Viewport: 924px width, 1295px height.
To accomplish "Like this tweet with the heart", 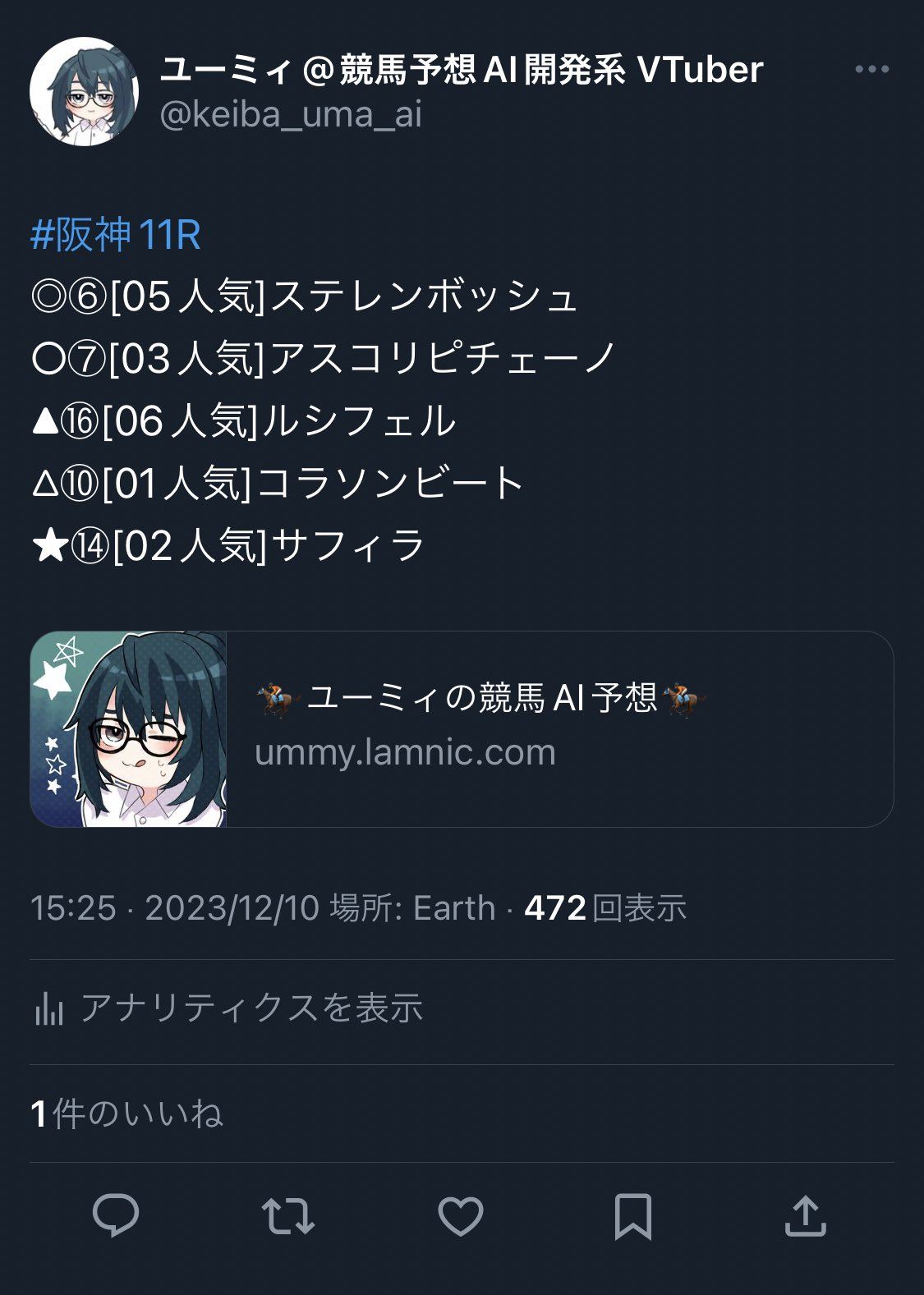I will (x=461, y=1216).
